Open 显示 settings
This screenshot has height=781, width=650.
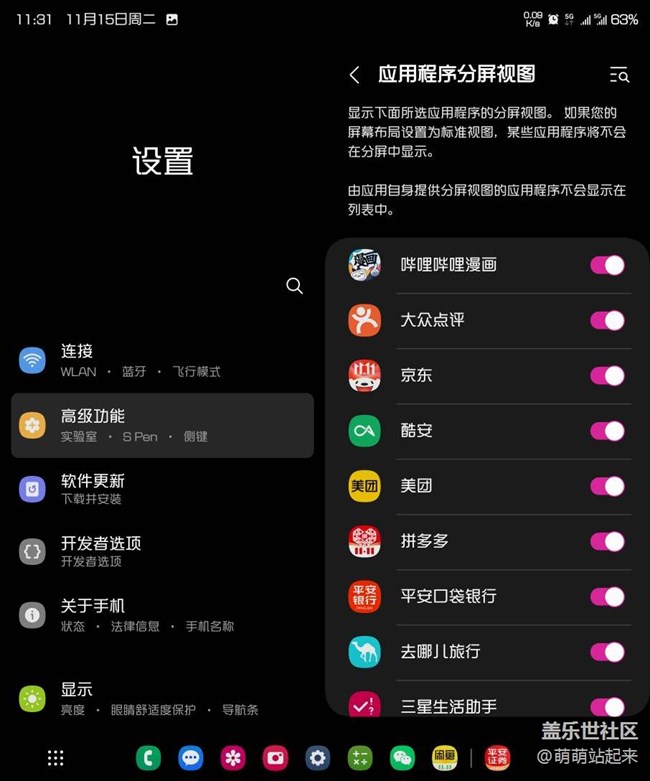click(x=162, y=698)
